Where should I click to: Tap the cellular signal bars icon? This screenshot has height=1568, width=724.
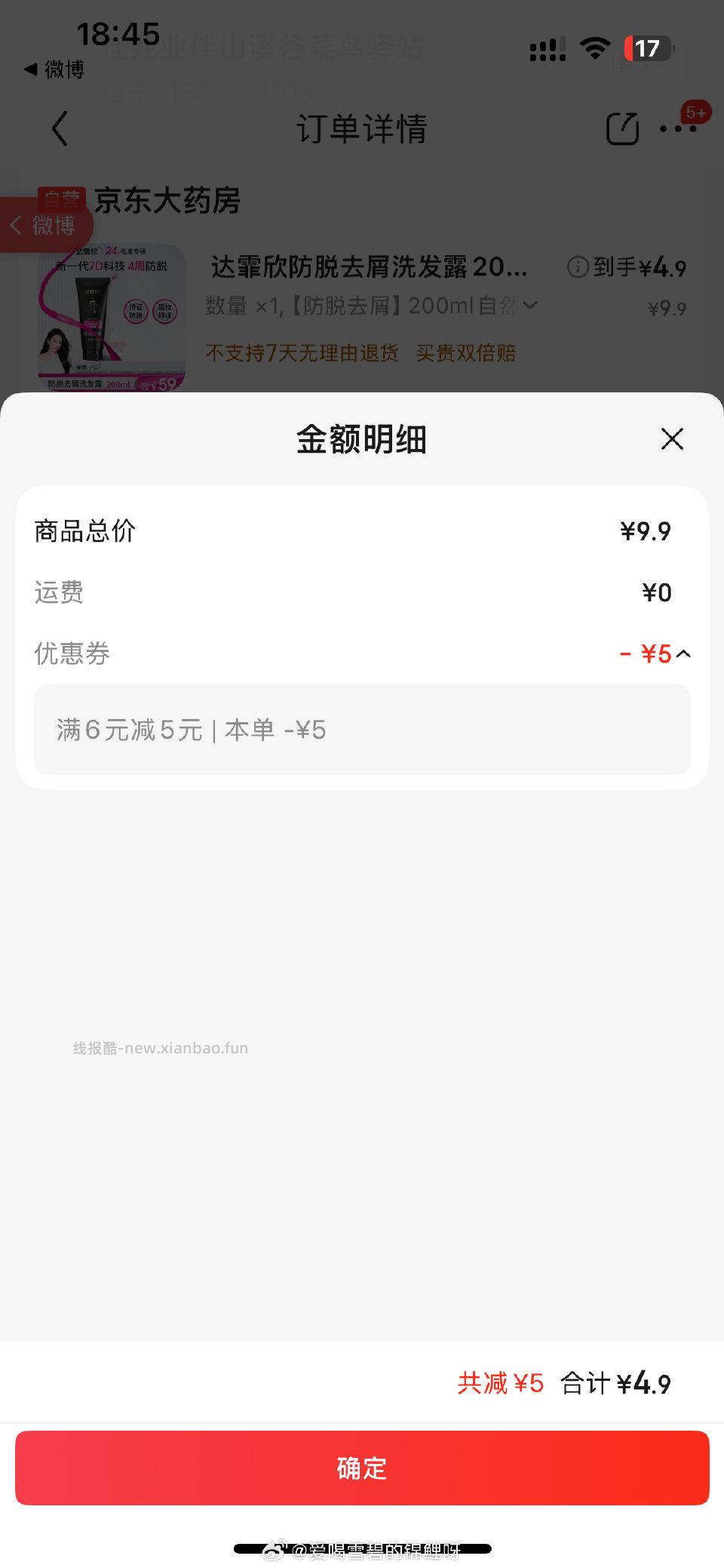(x=548, y=49)
